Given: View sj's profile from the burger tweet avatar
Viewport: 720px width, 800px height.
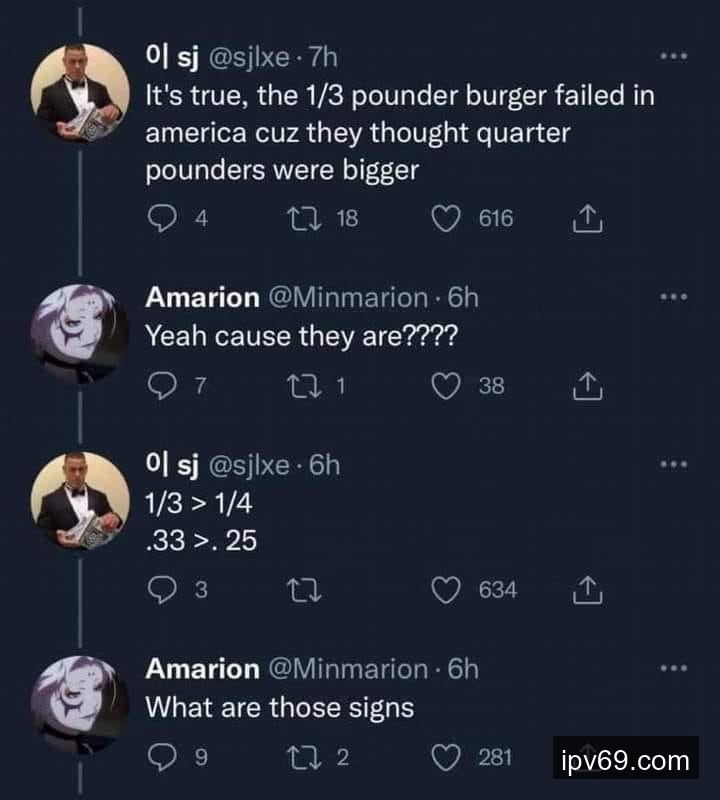Looking at the screenshot, I should [x=80, y=96].
